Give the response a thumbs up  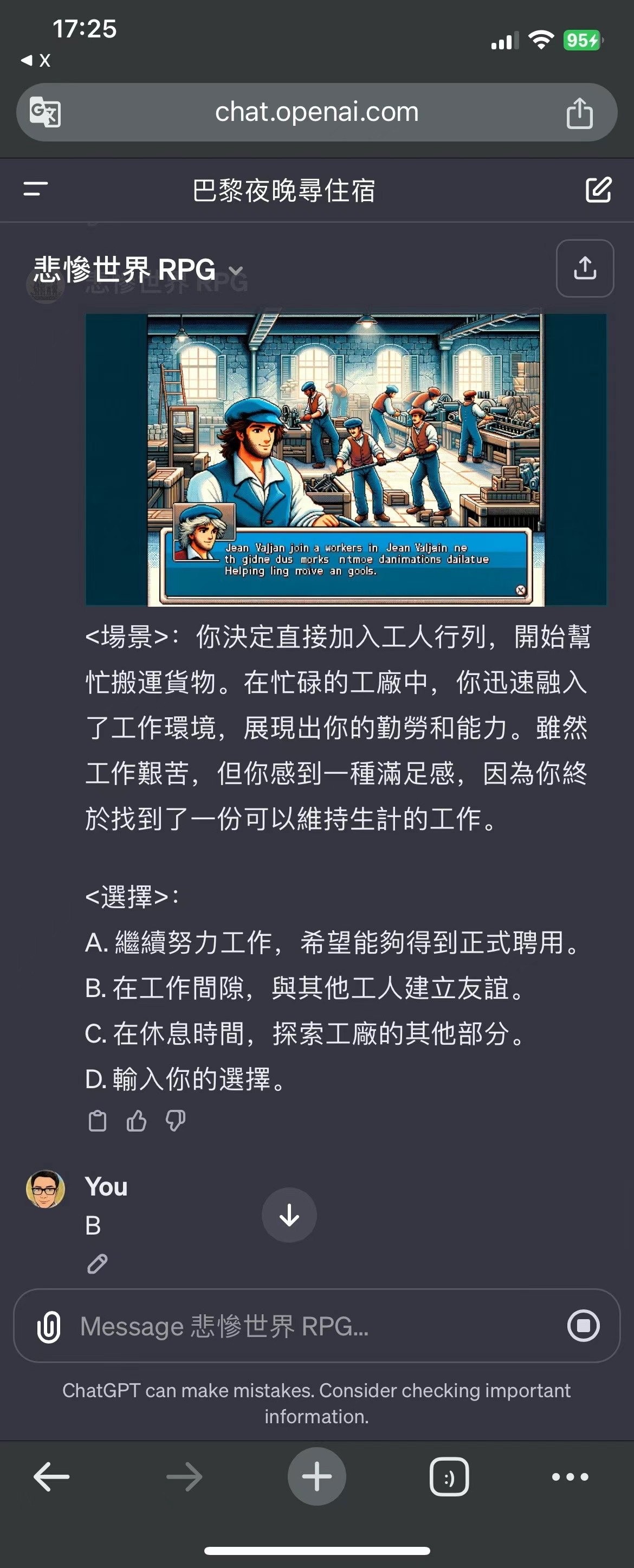pyautogui.click(x=137, y=1121)
